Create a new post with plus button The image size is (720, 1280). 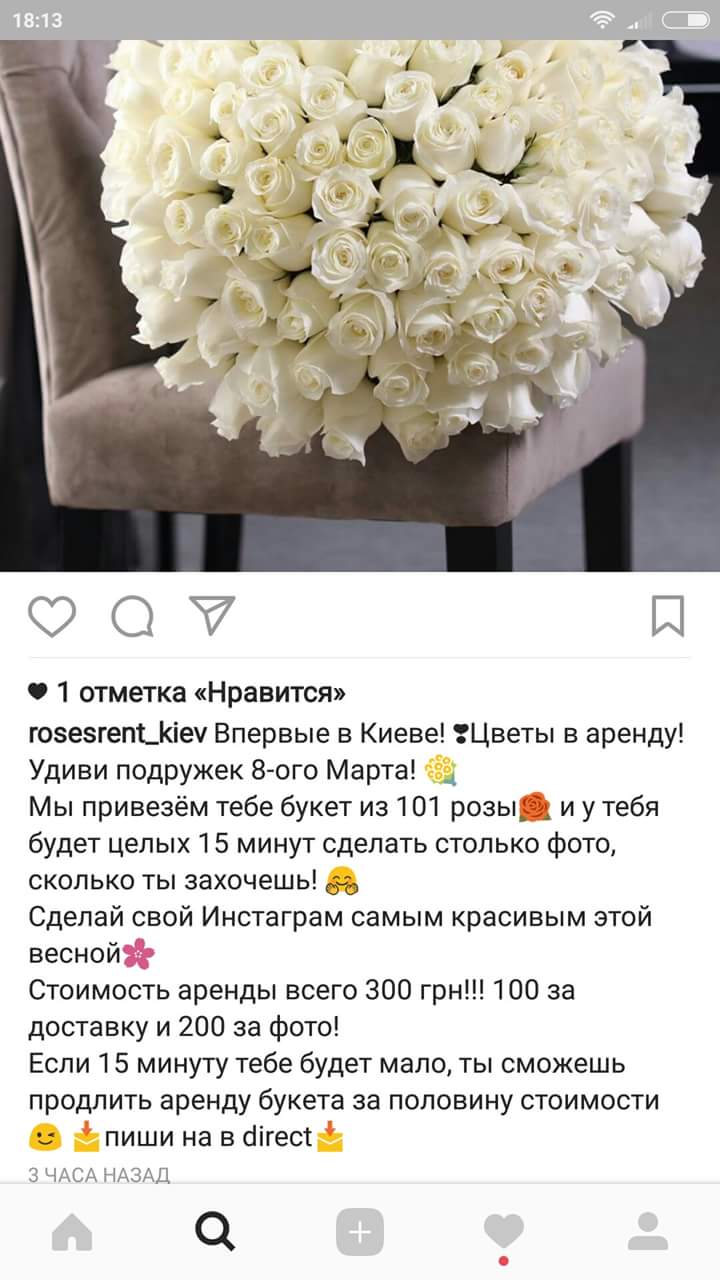pos(360,1231)
